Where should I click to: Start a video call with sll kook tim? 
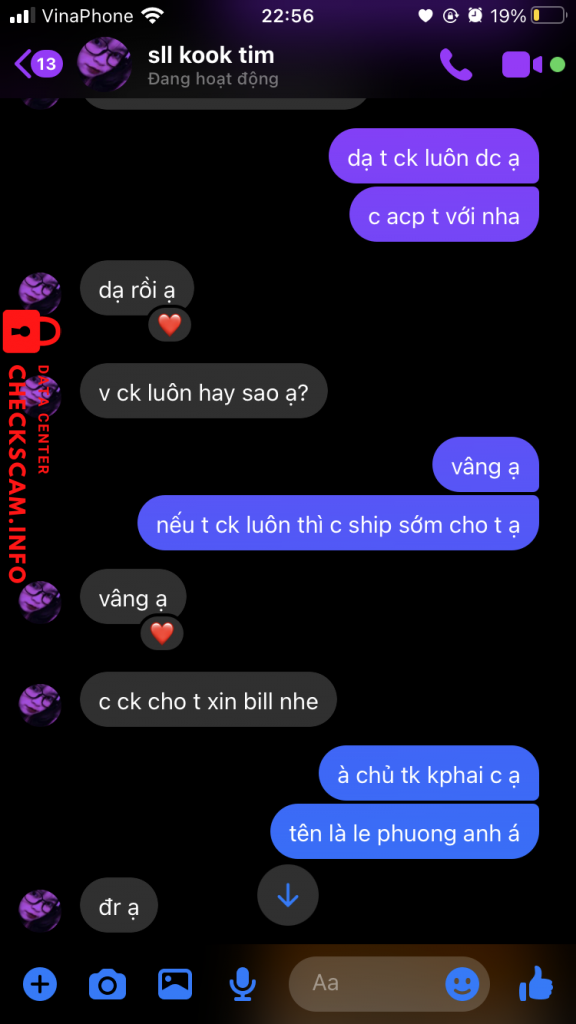click(522, 65)
